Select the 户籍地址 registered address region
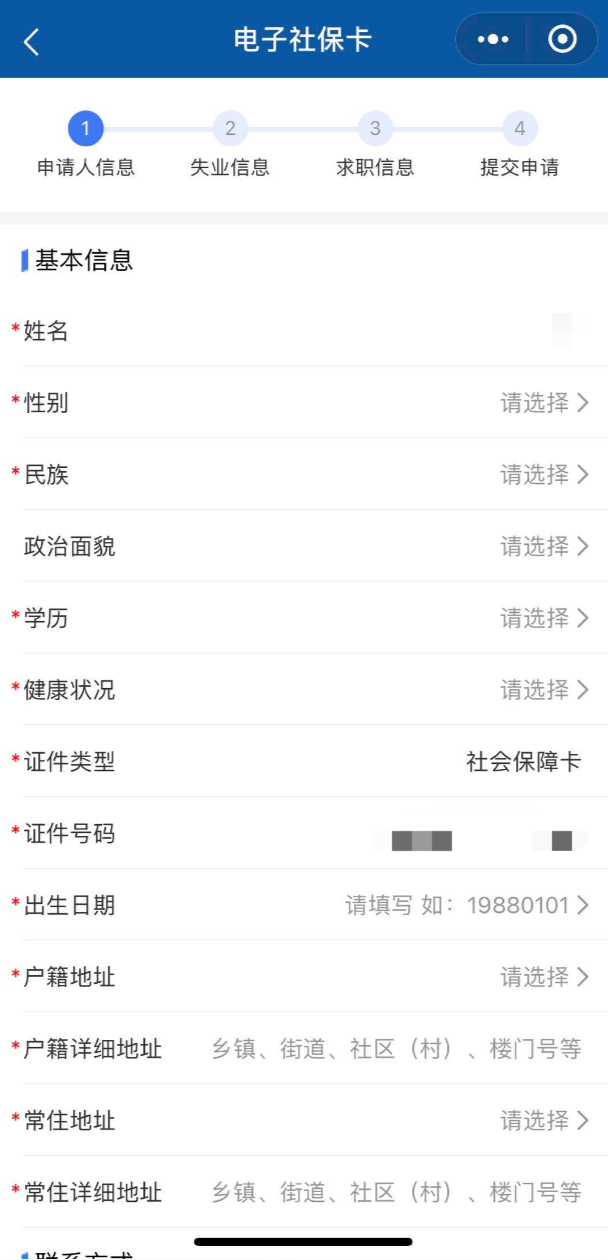The width and height of the screenshot is (608, 1260). pos(543,977)
